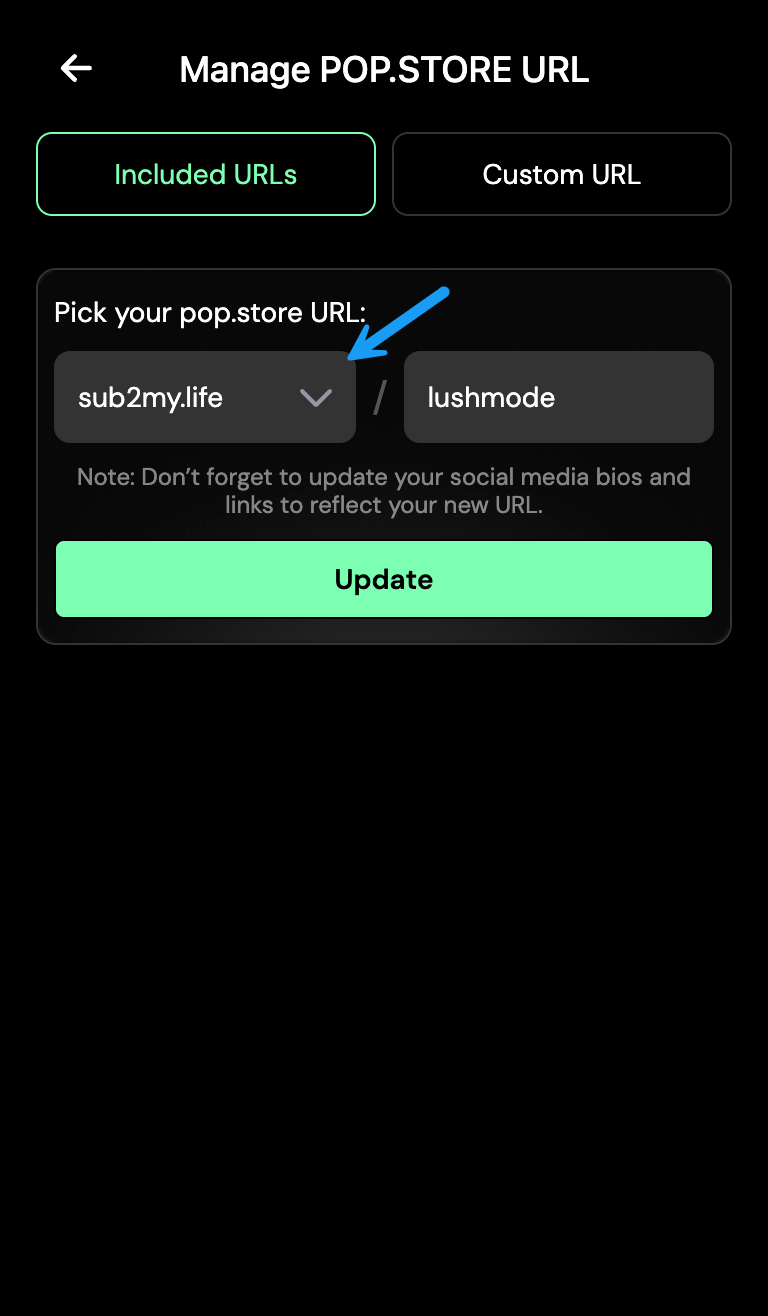768x1316 pixels.
Task: Go back using the arrow icon
Action: point(76,69)
